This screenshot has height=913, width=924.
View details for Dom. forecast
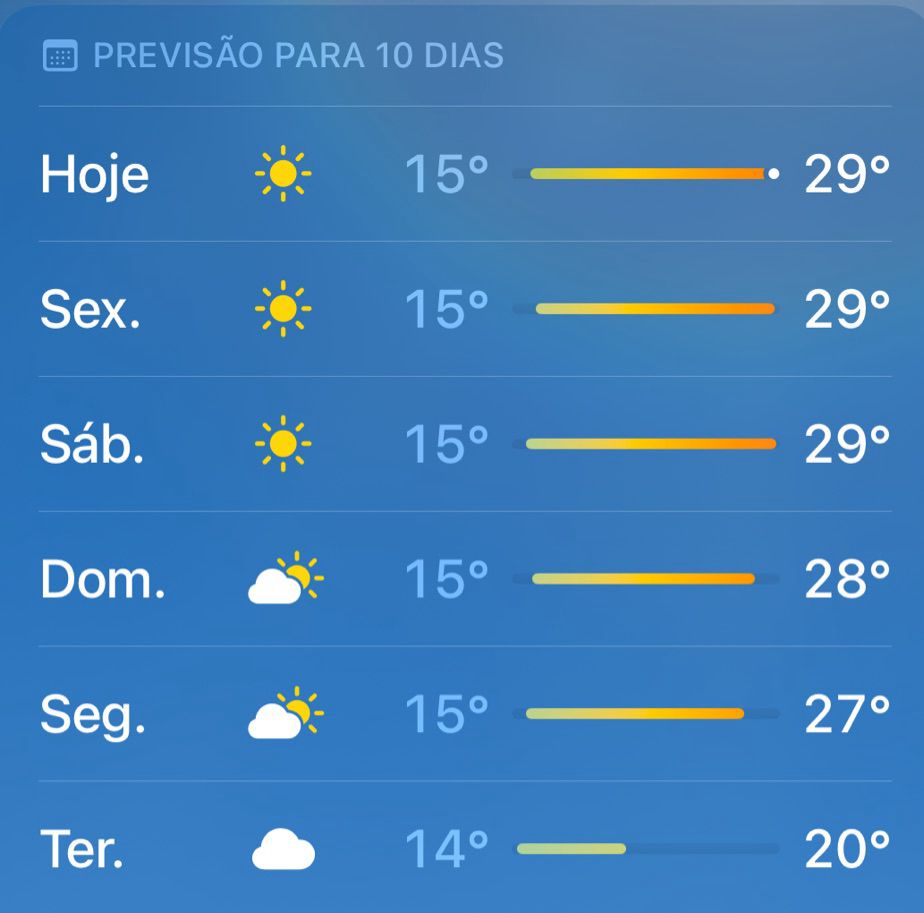pos(462,579)
